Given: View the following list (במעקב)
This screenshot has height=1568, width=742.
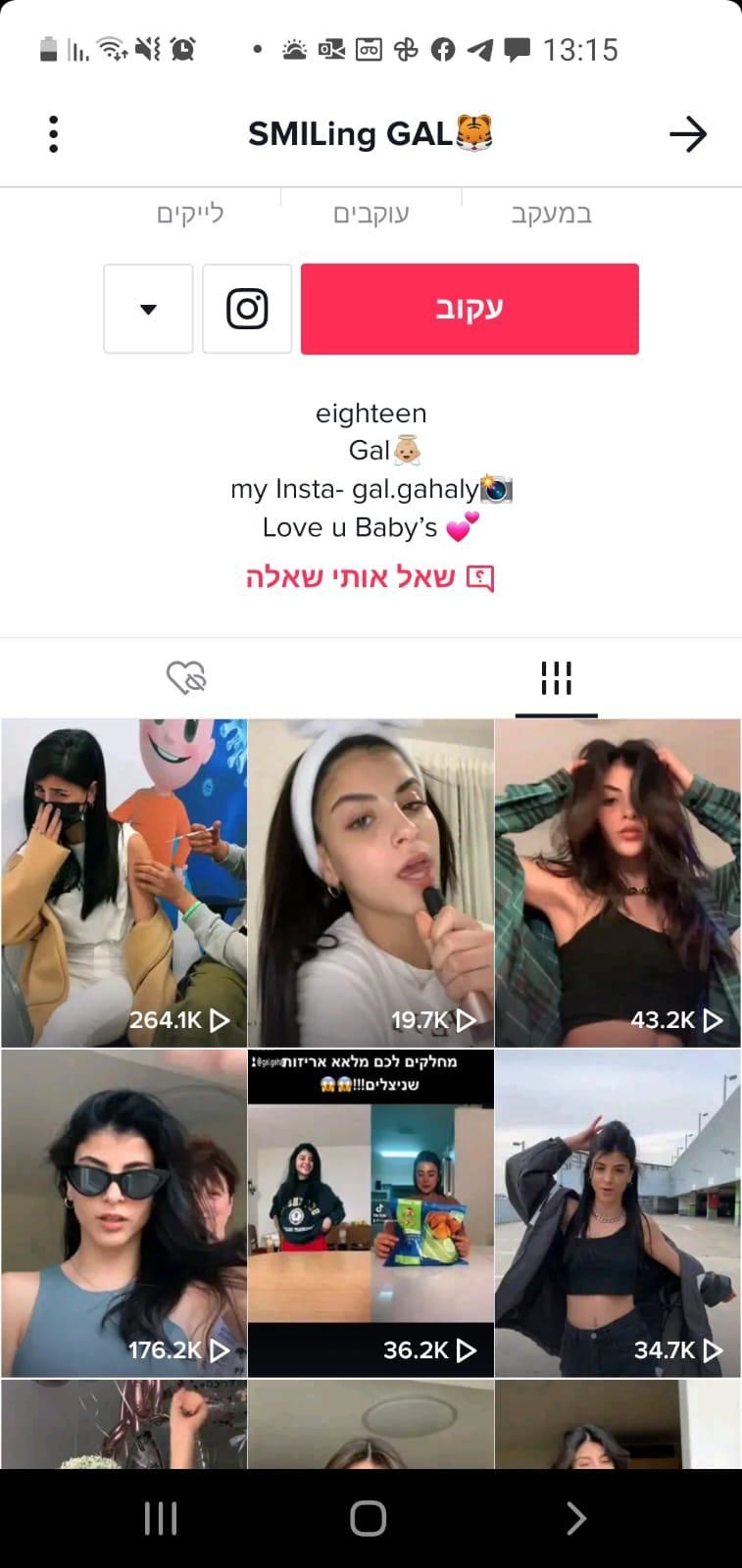Looking at the screenshot, I should (551, 213).
